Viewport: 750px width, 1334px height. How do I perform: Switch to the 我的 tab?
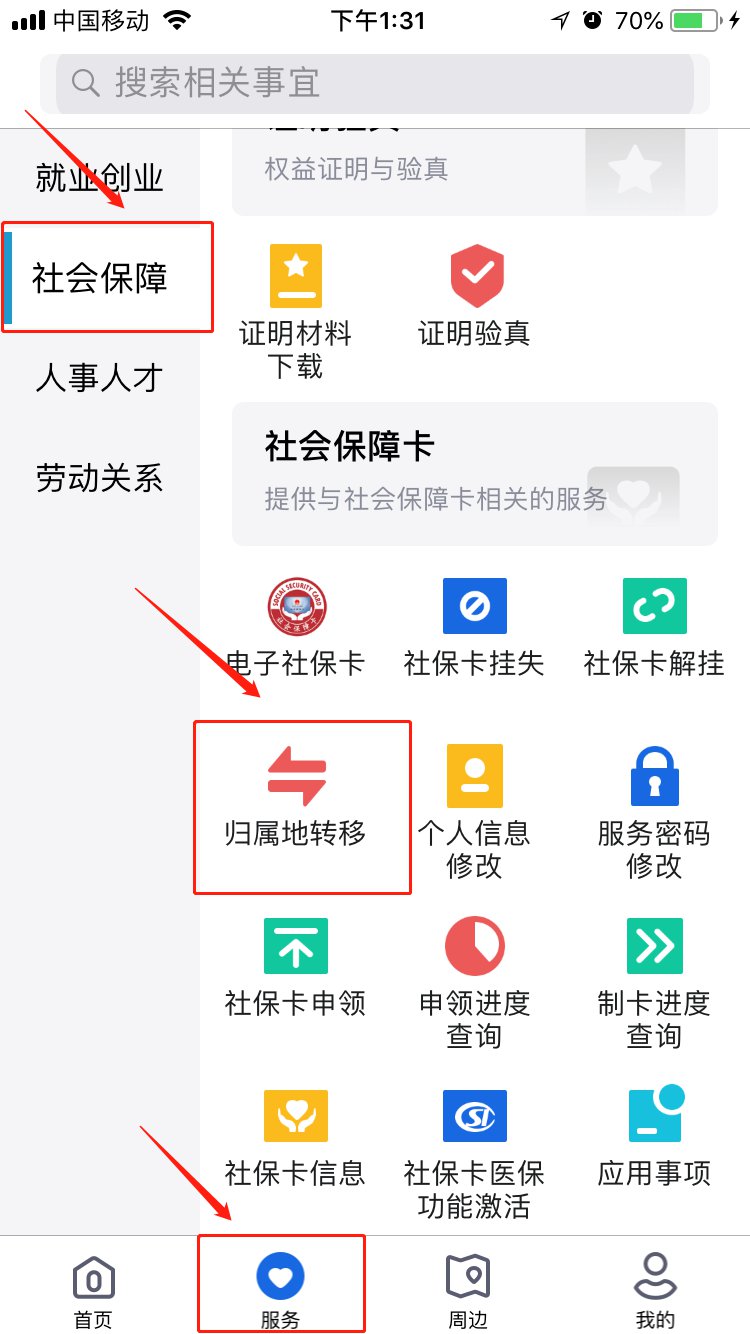tap(655, 1292)
